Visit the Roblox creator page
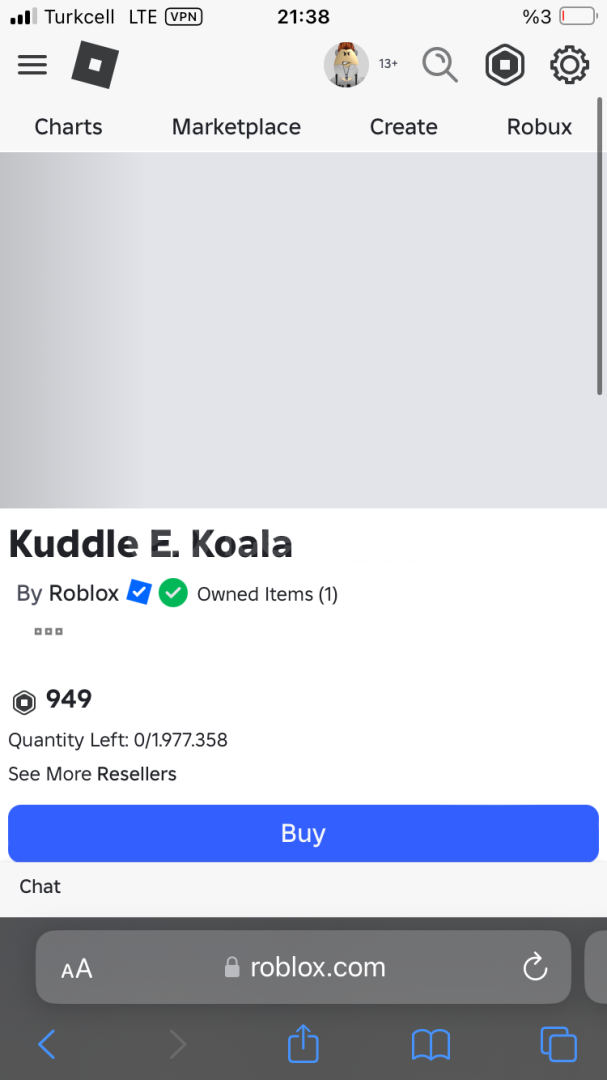 coord(84,593)
